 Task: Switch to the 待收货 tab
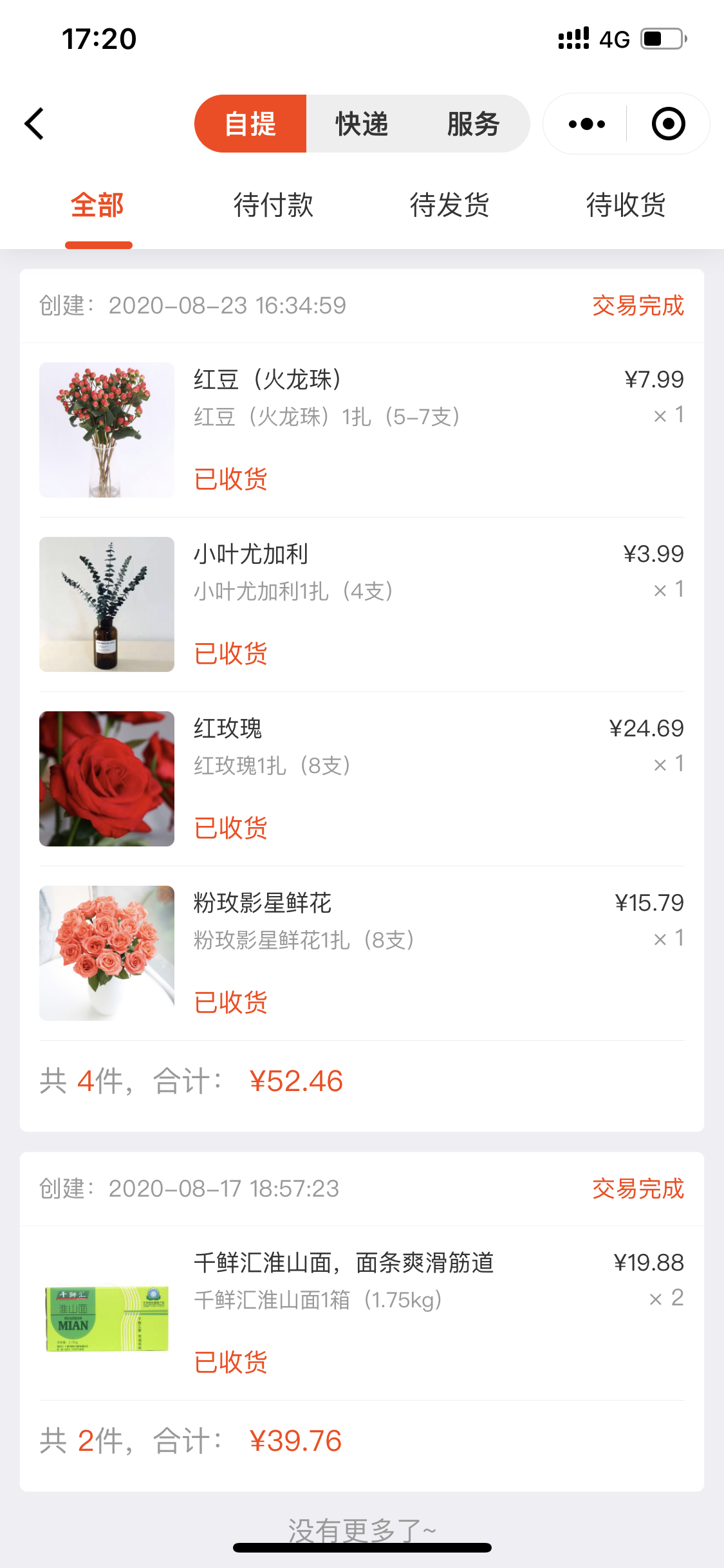[x=626, y=206]
